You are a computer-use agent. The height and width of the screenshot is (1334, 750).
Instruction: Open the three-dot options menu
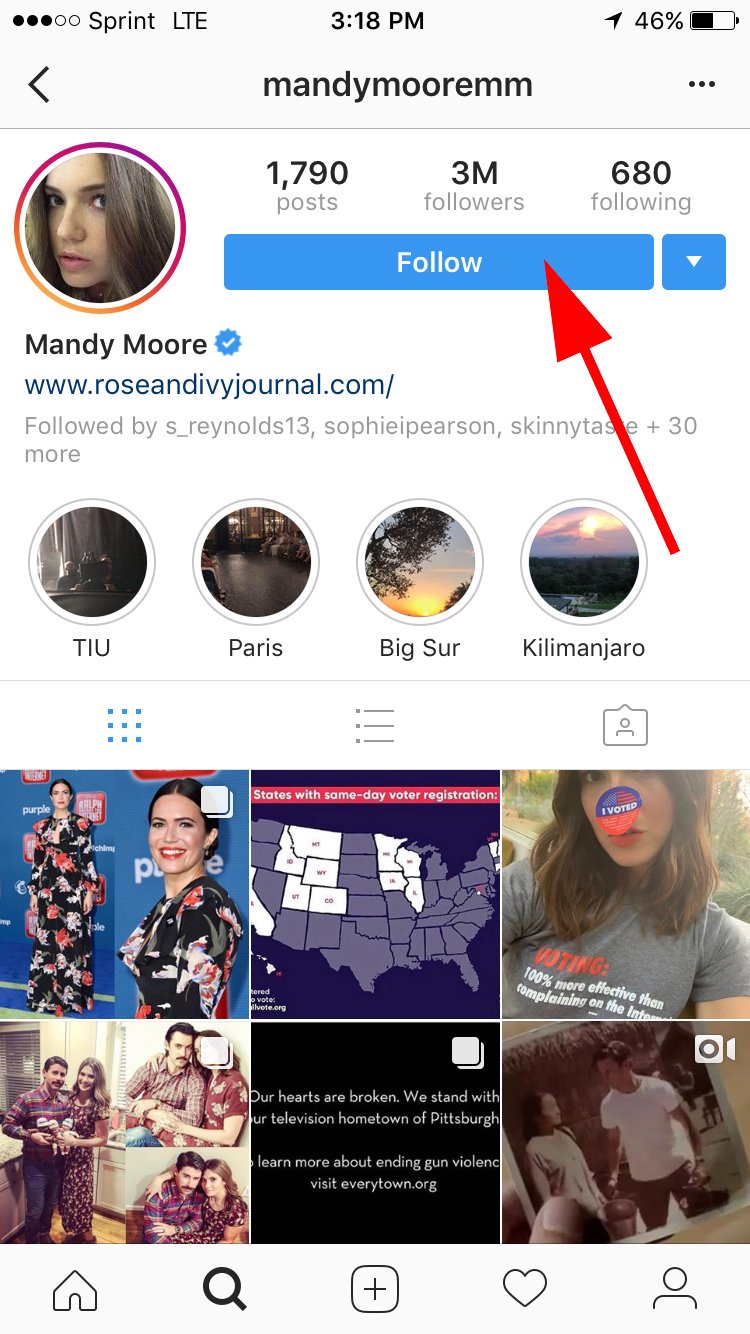point(702,85)
